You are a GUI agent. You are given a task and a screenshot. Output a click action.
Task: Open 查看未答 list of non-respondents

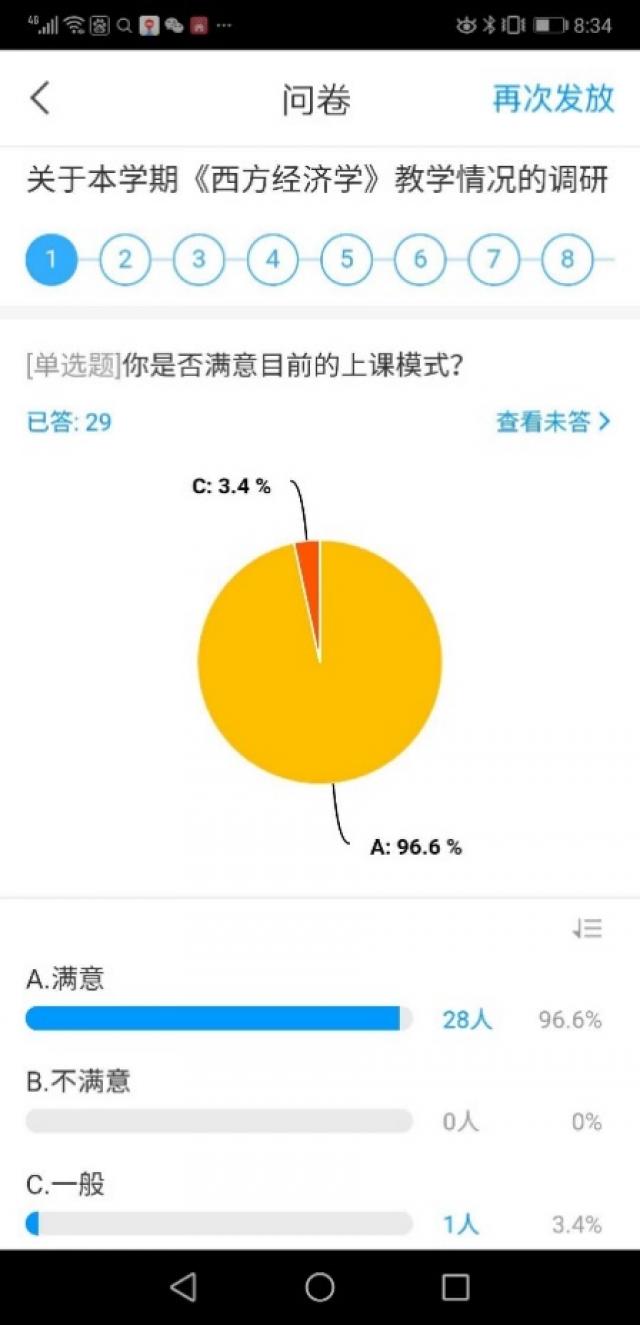pyautogui.click(x=552, y=422)
